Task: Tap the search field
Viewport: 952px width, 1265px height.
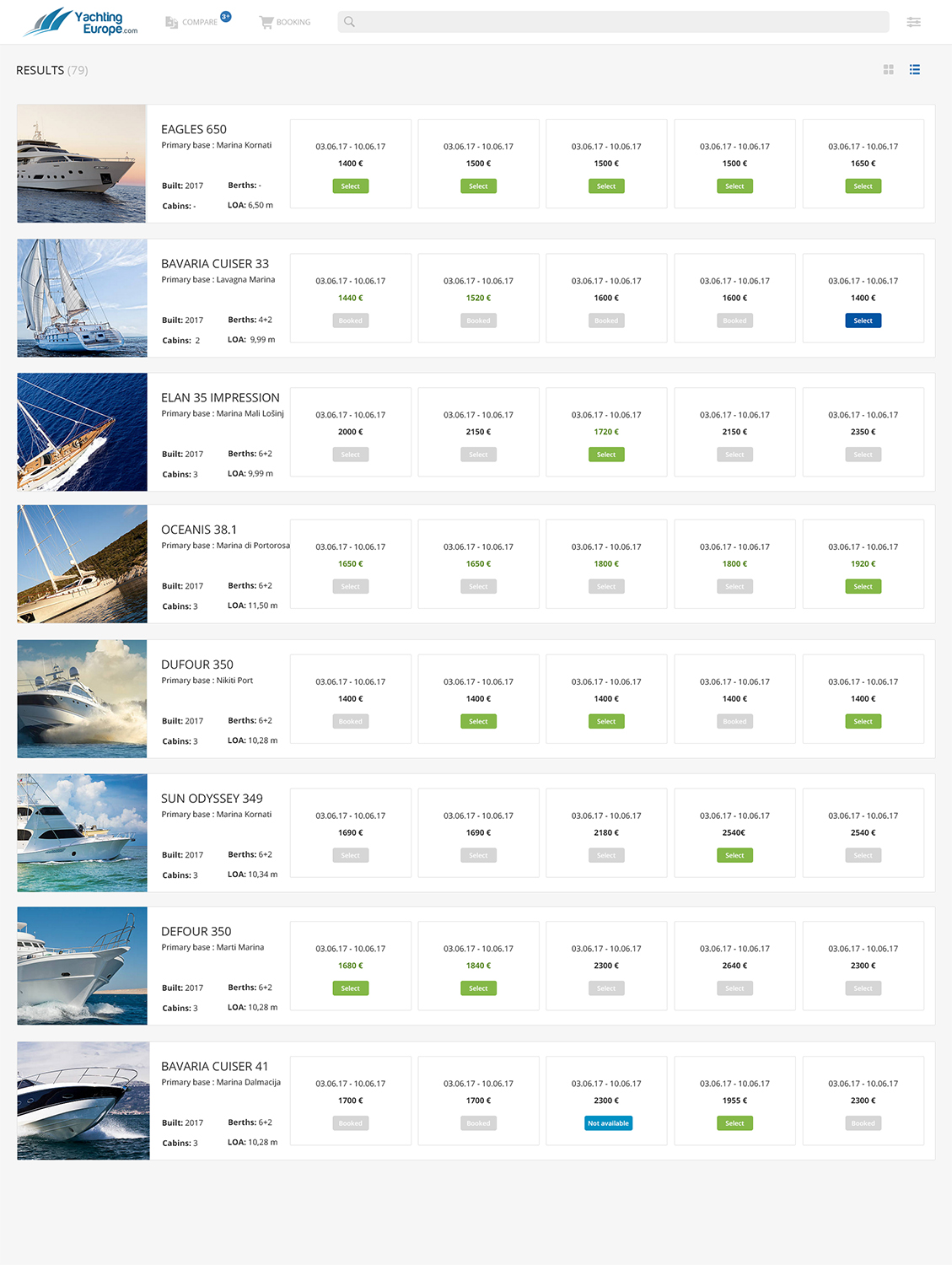Action: click(x=613, y=22)
